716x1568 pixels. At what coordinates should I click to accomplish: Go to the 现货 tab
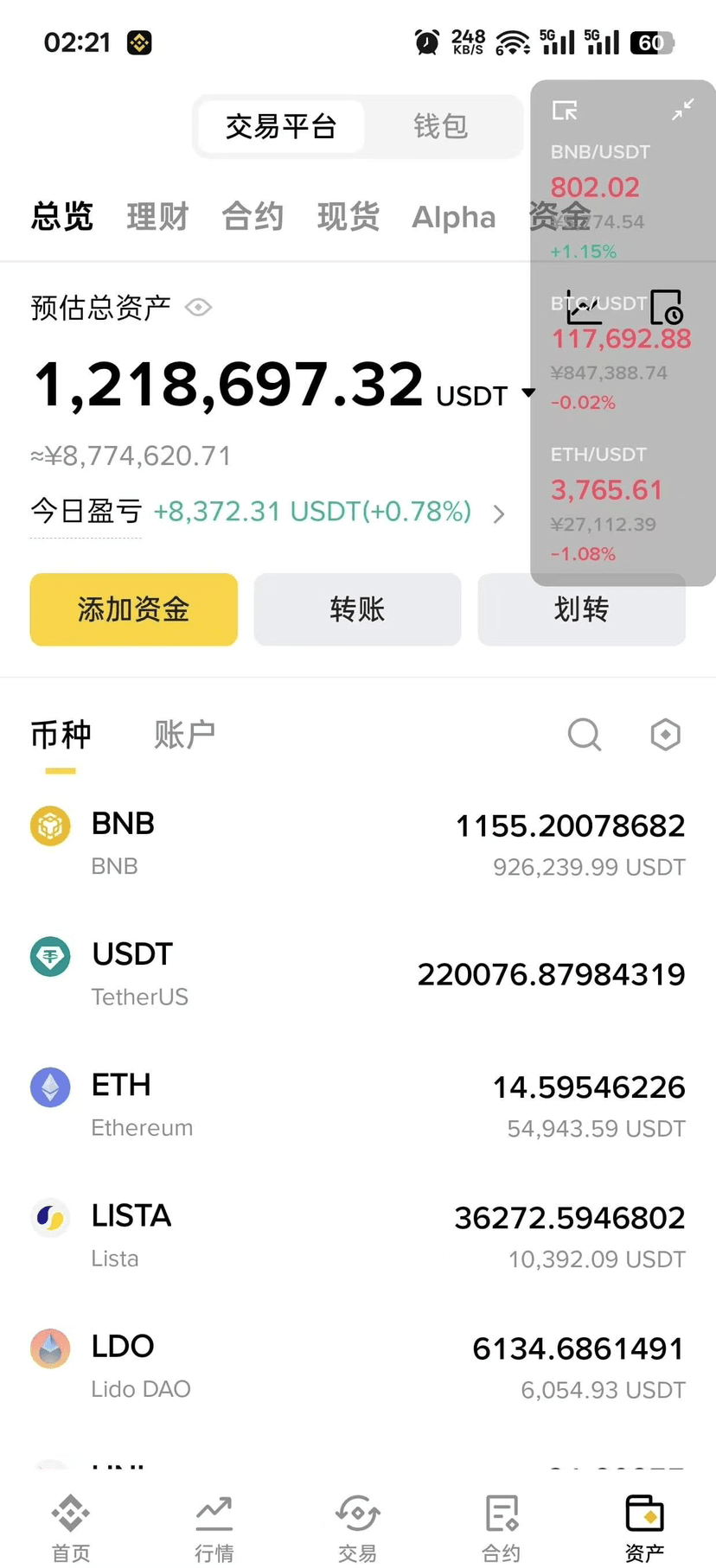[x=348, y=217]
